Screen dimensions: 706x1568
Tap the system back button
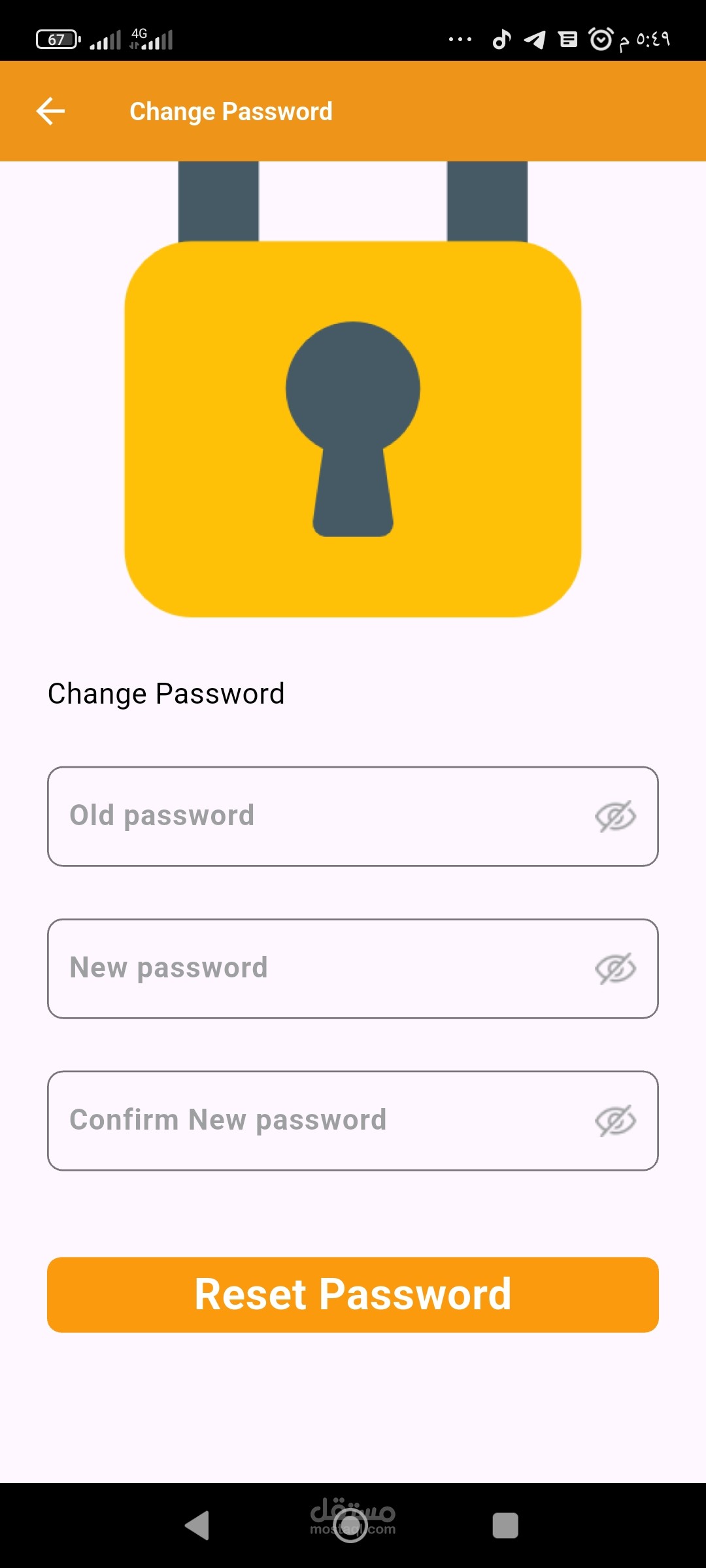[197, 1526]
